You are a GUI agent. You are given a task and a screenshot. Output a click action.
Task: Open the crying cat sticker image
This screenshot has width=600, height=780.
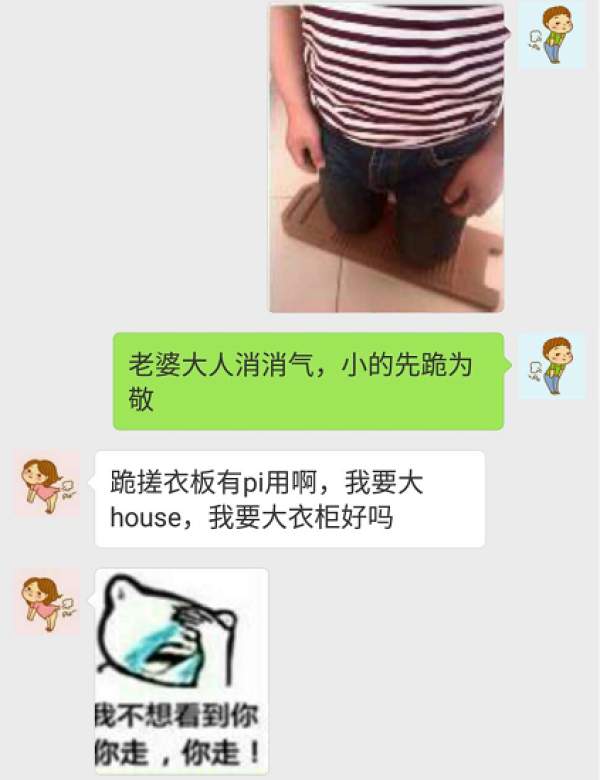click(181, 670)
